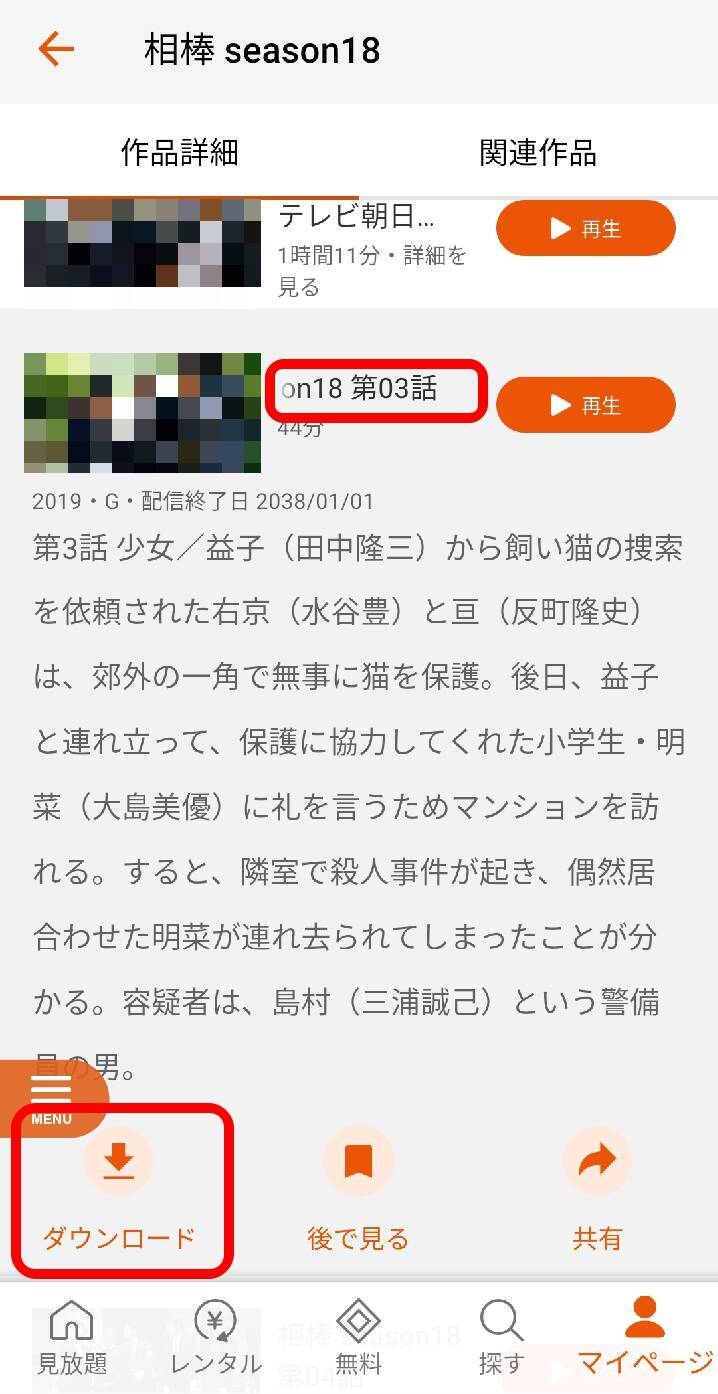Go back using the orange arrow
This screenshot has width=718, height=1394.
tap(56, 49)
